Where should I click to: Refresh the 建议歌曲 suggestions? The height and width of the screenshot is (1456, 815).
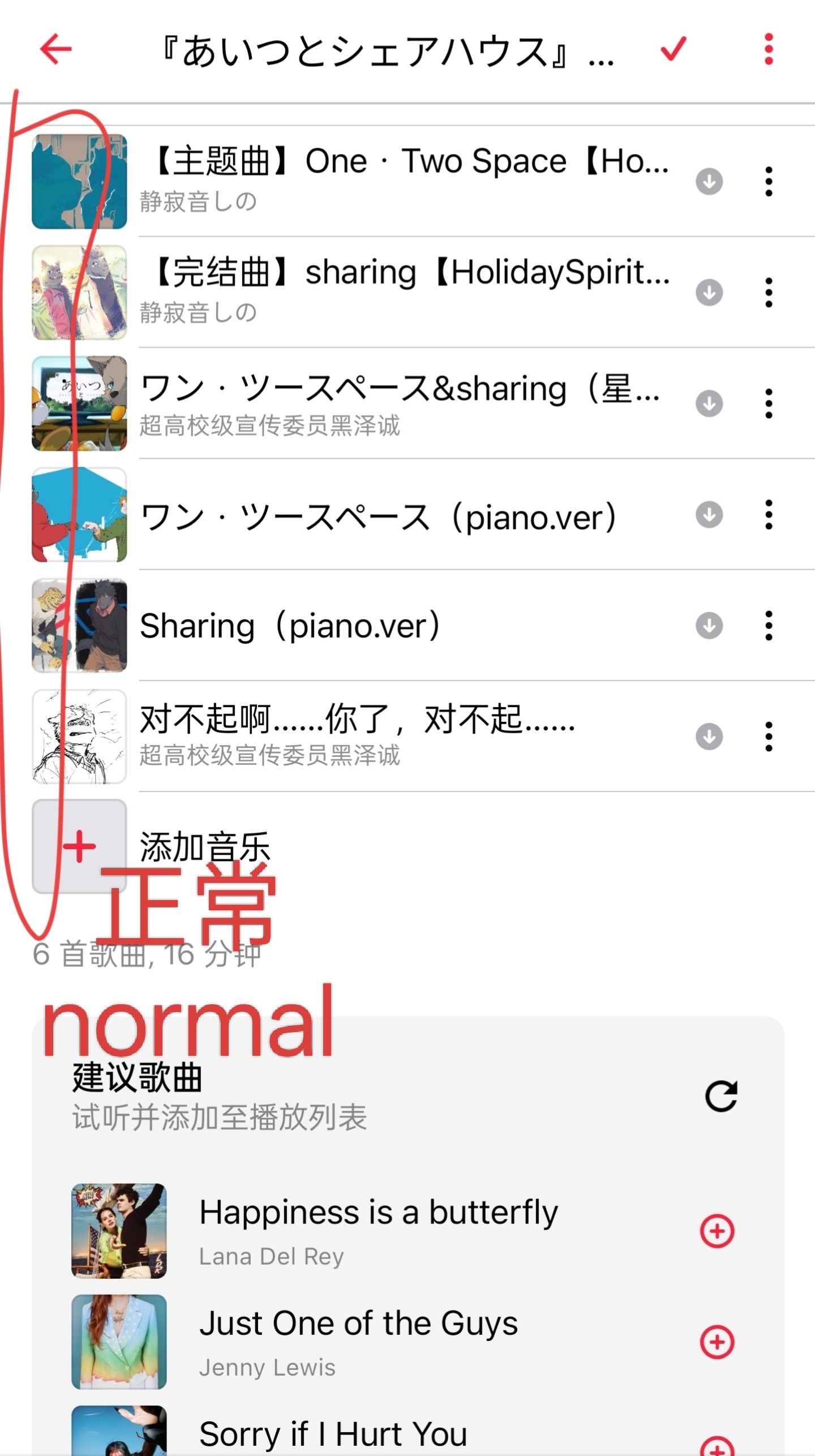[721, 1097]
